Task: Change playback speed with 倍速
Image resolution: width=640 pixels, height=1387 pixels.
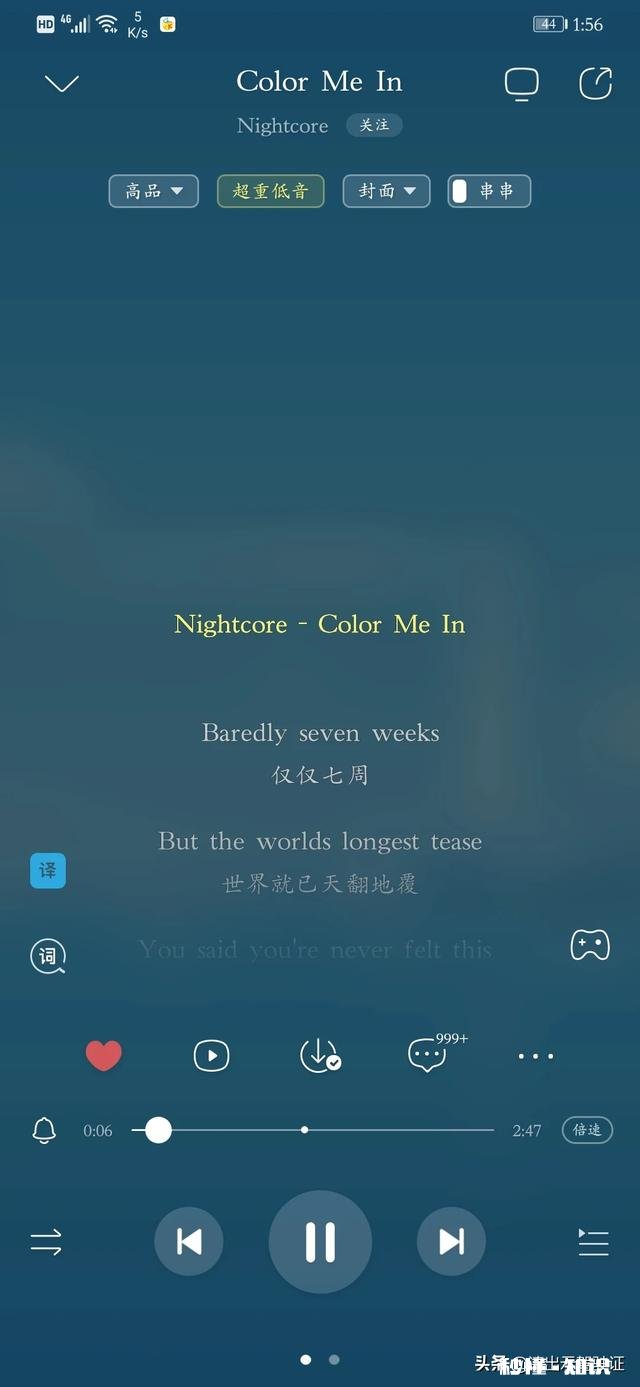Action: [587, 1130]
